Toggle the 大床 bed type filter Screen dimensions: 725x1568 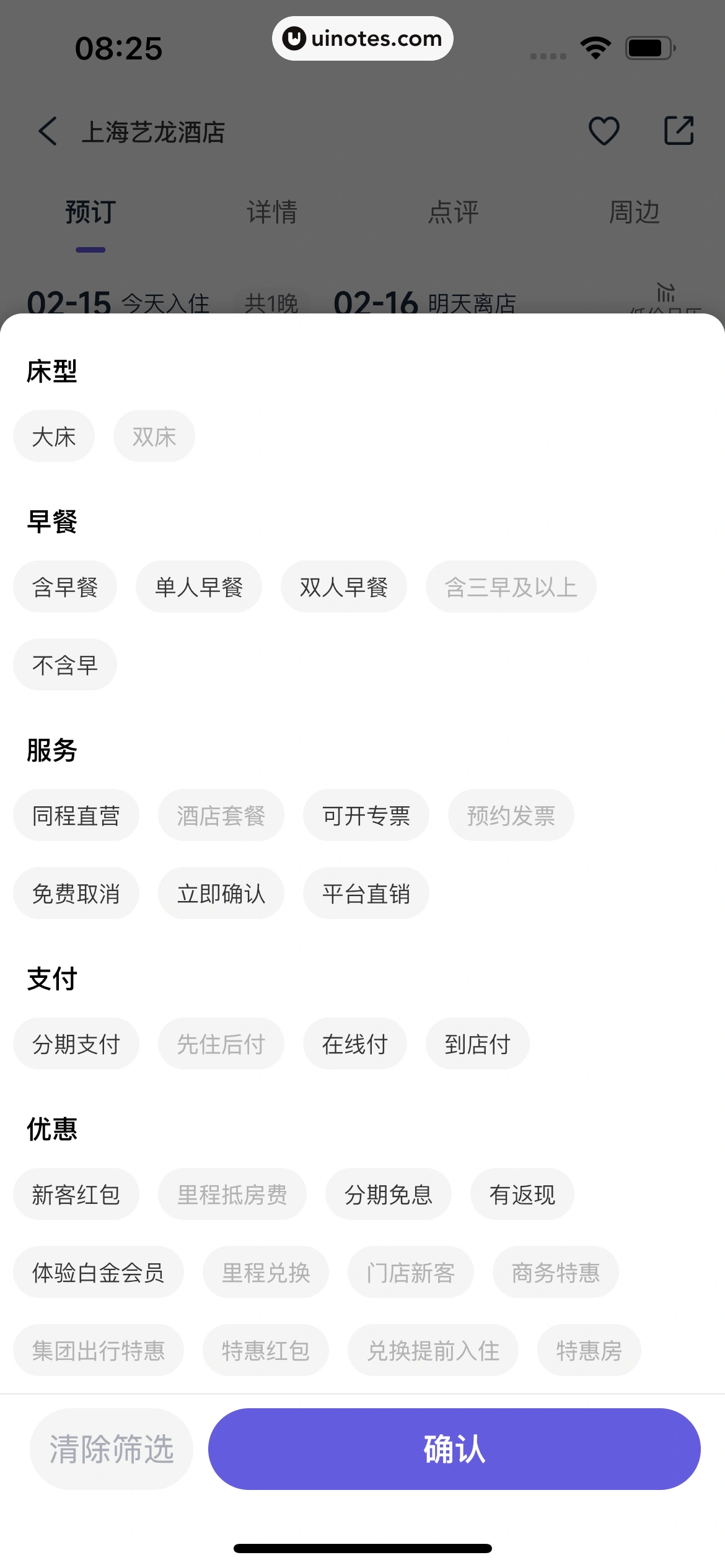pyautogui.click(x=53, y=435)
